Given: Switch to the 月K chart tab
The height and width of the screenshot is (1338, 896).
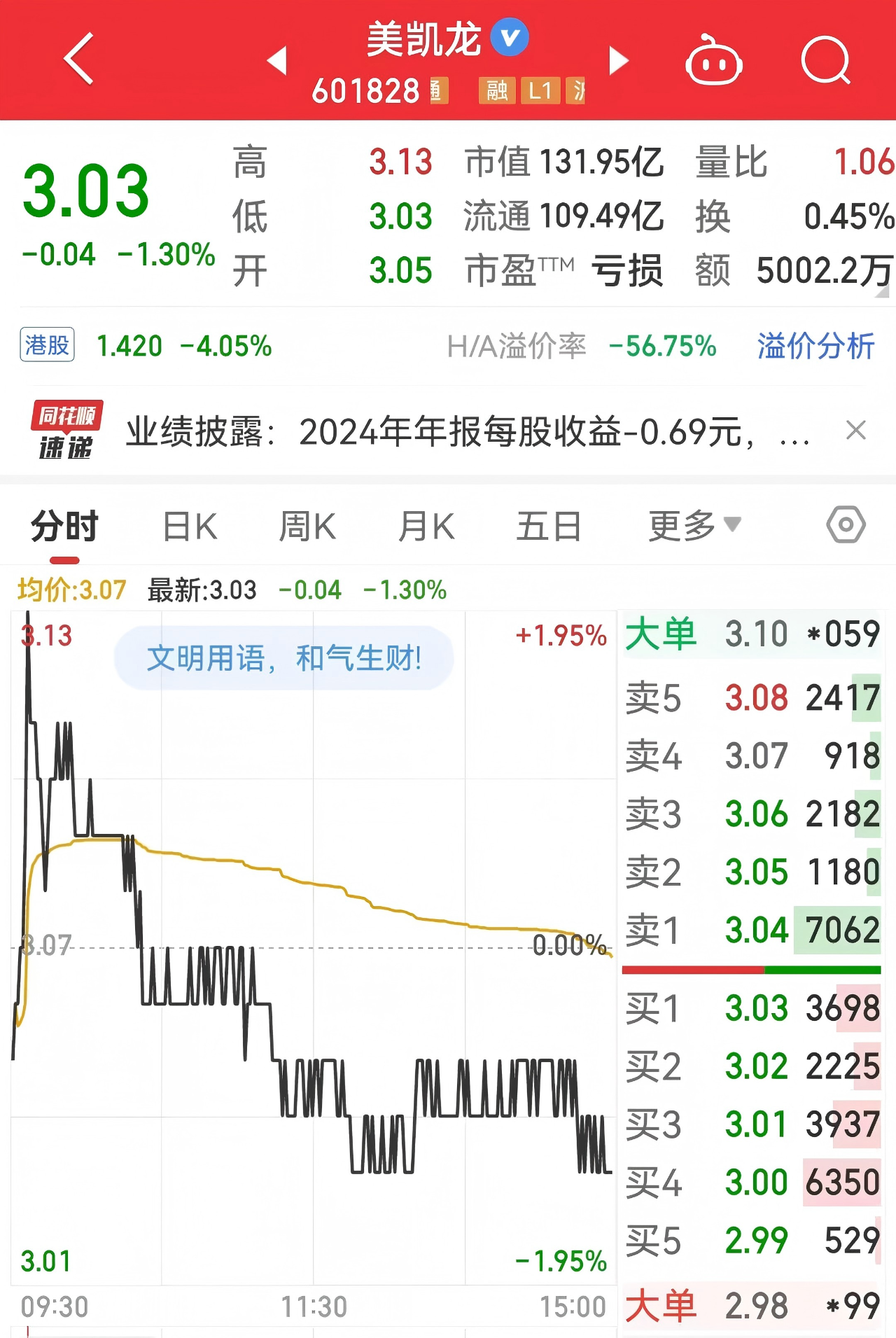Looking at the screenshot, I should pyautogui.click(x=426, y=527).
